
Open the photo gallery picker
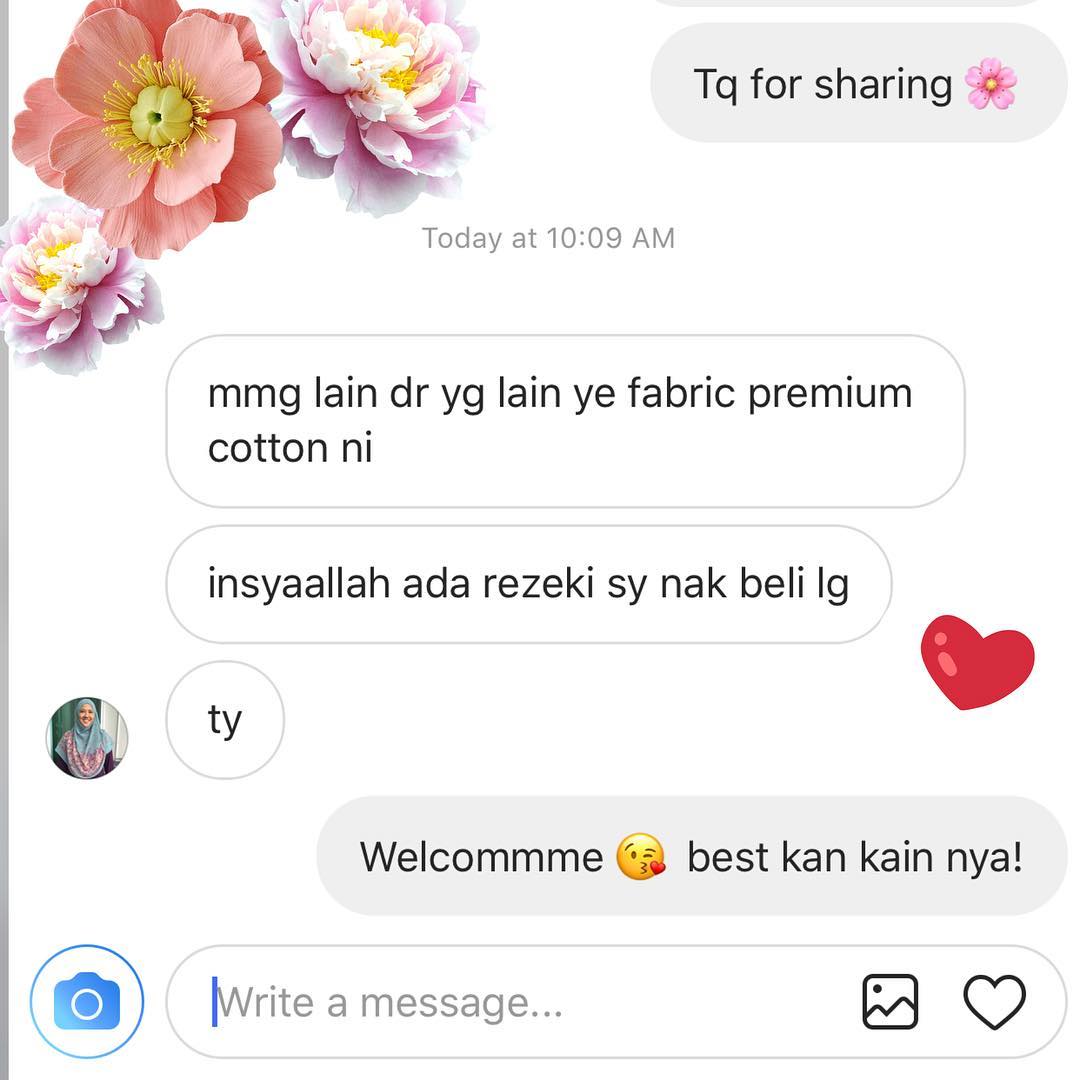coord(890,1002)
